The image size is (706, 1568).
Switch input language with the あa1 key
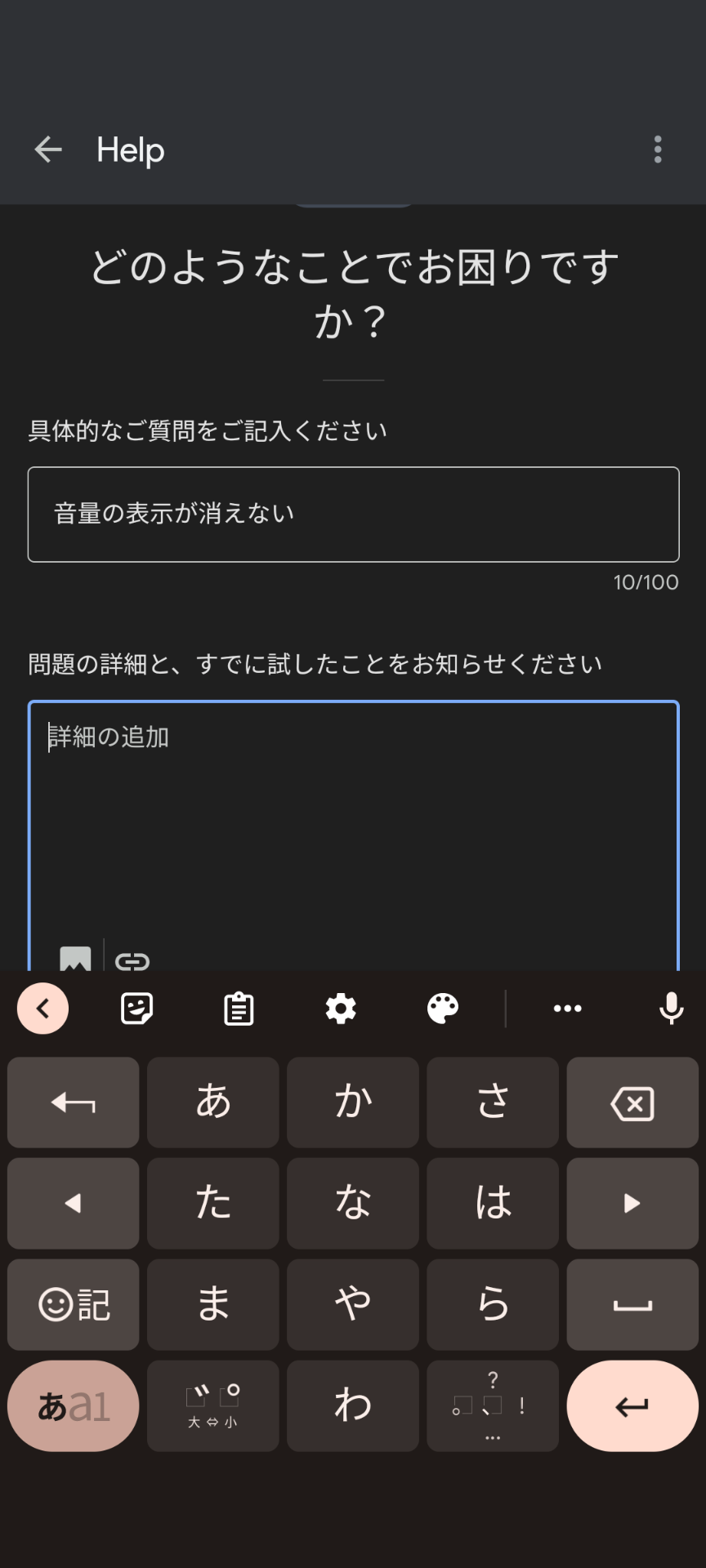point(73,1406)
